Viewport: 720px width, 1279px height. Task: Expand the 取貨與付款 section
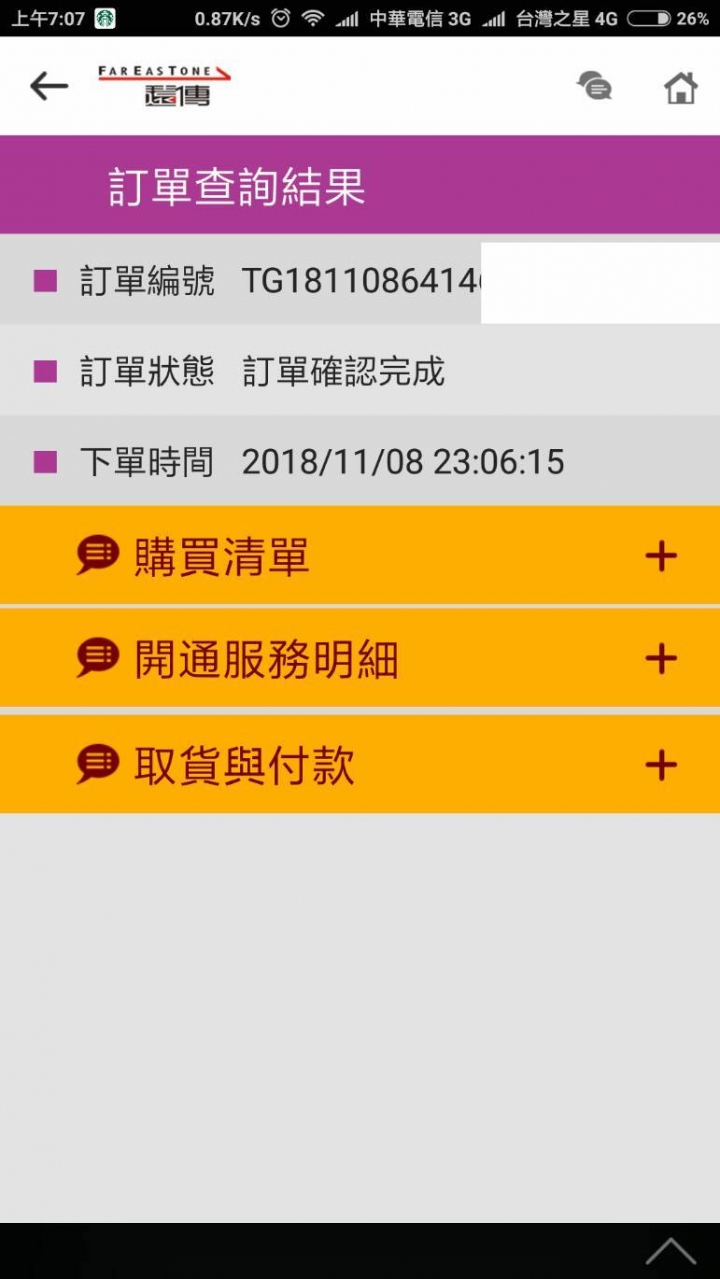(x=660, y=766)
